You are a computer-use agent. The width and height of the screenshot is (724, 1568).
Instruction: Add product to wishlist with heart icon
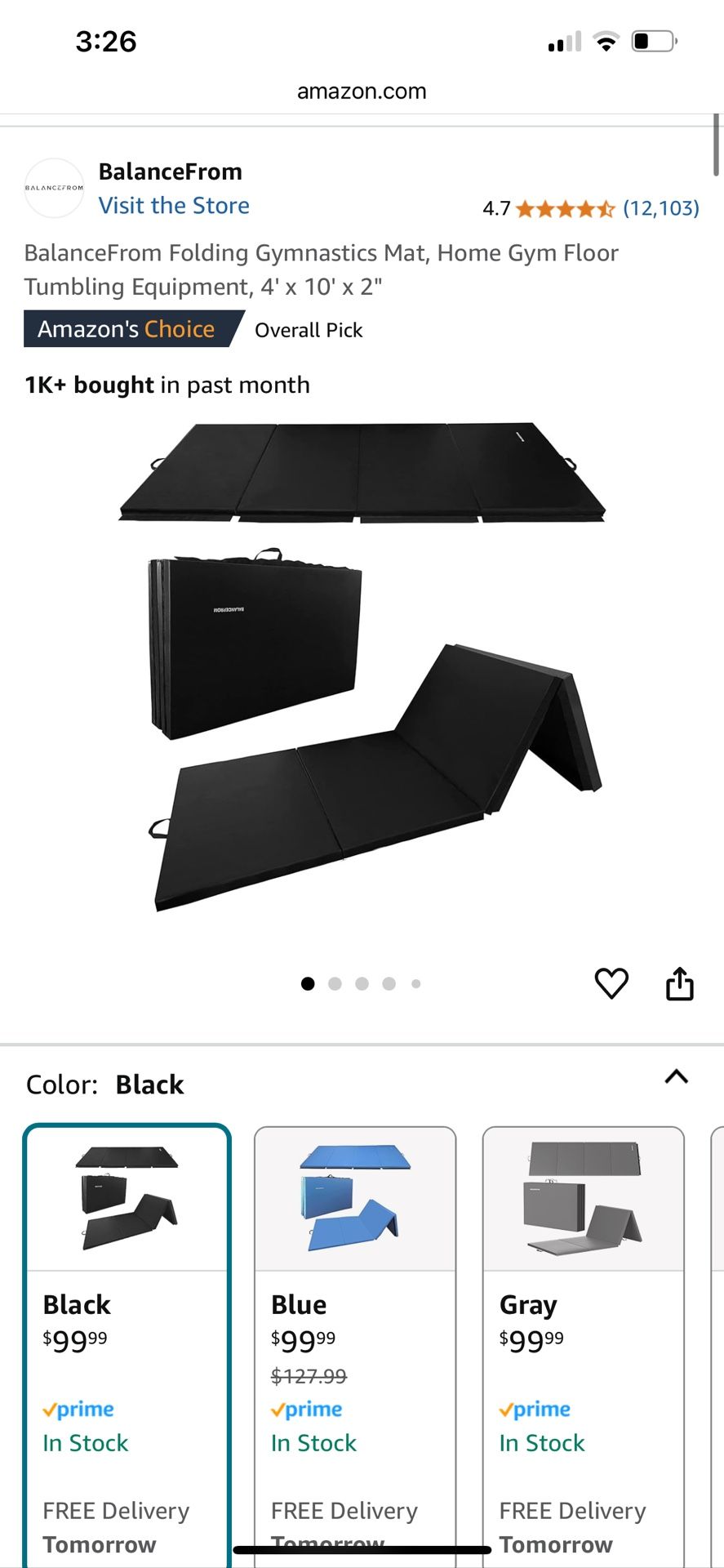pos(611,983)
